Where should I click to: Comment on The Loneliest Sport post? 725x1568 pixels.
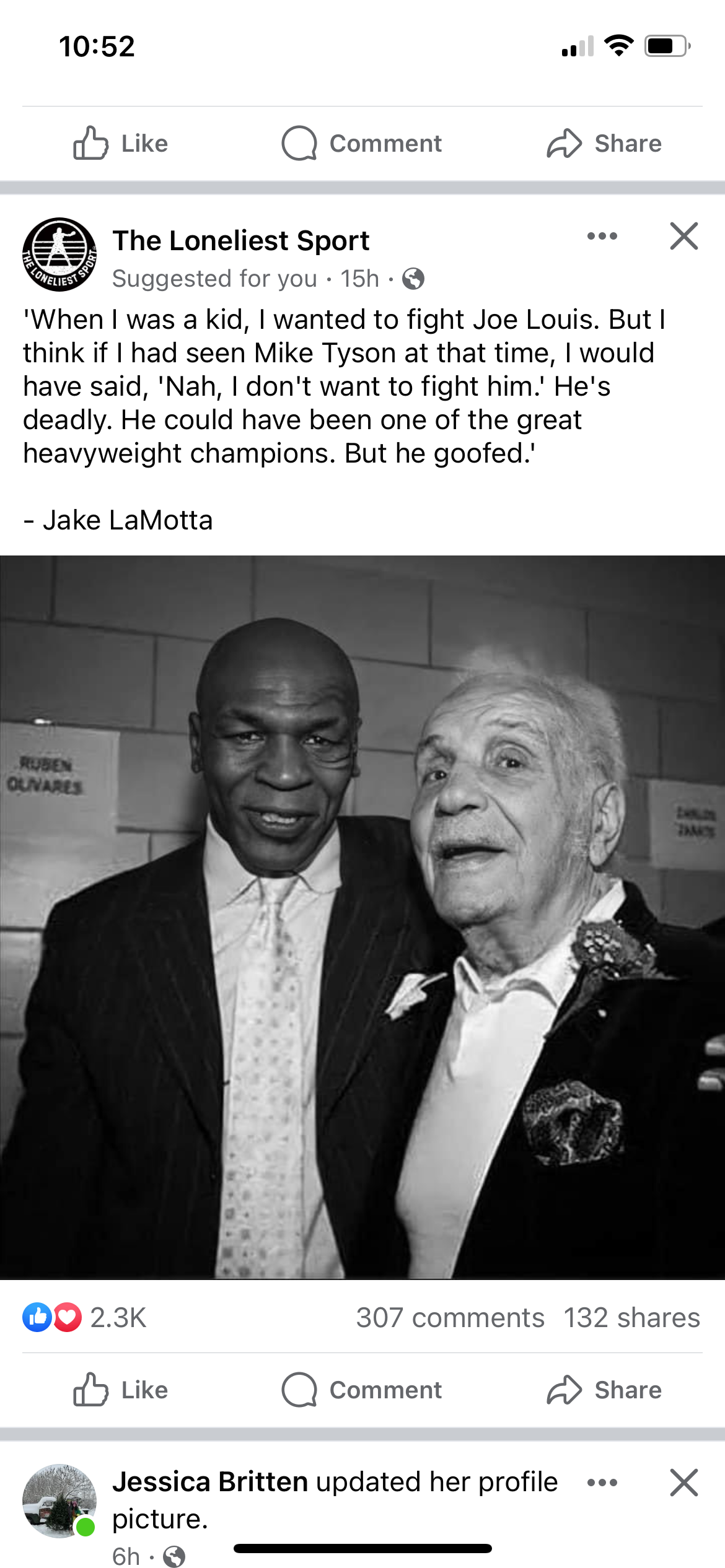point(362,1390)
